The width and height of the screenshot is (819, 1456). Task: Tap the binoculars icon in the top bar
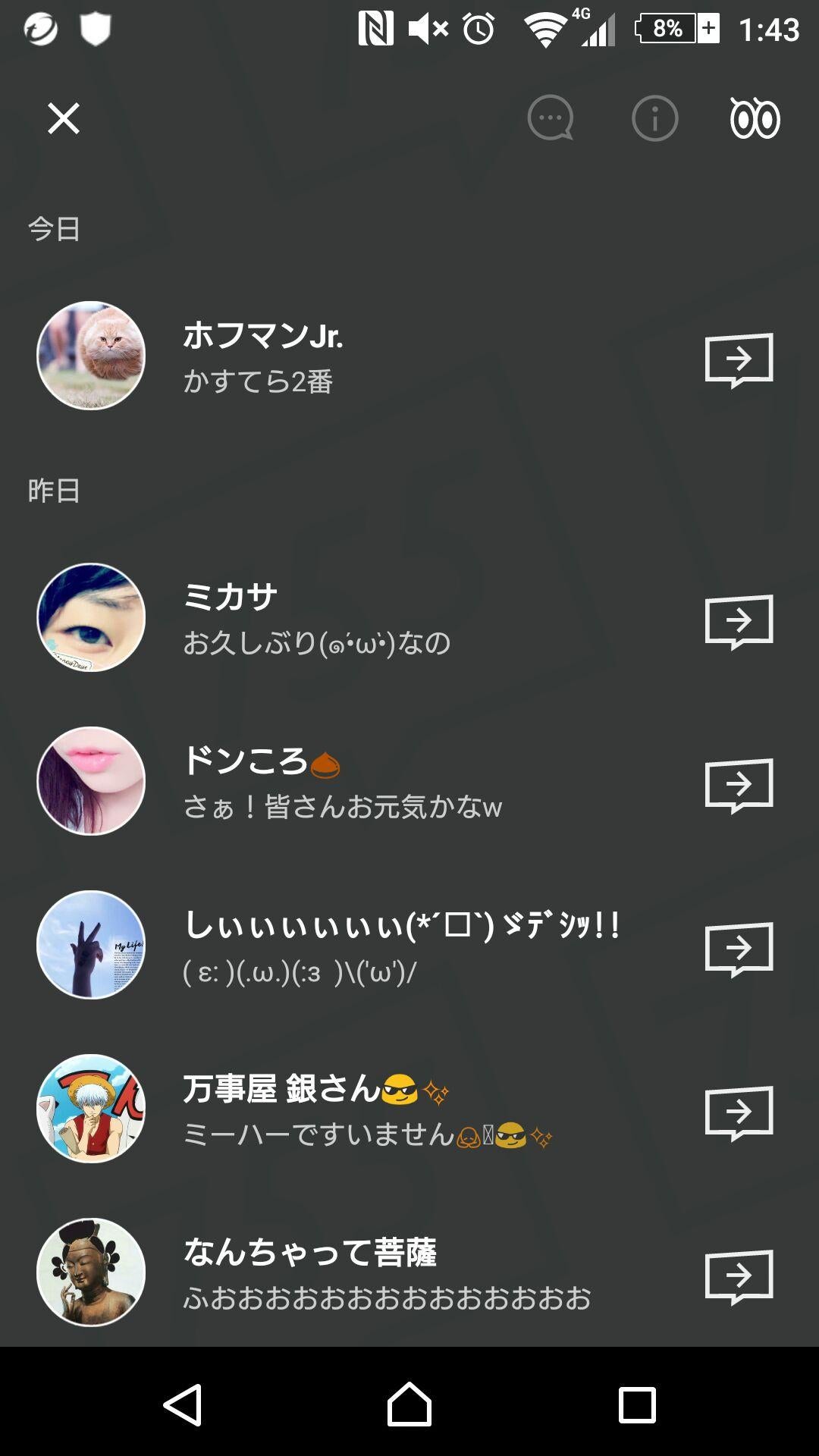755,118
